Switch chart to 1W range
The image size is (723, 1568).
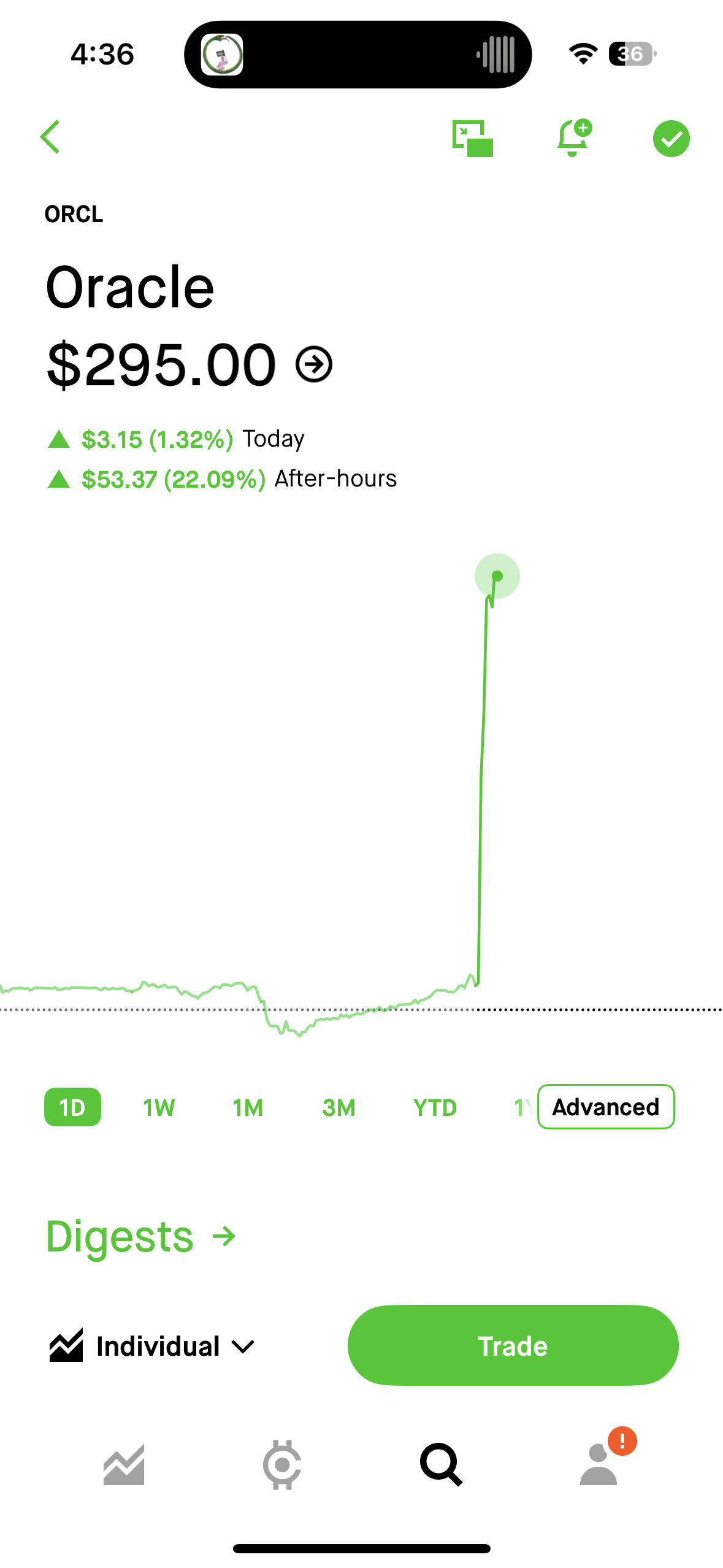click(x=159, y=1107)
